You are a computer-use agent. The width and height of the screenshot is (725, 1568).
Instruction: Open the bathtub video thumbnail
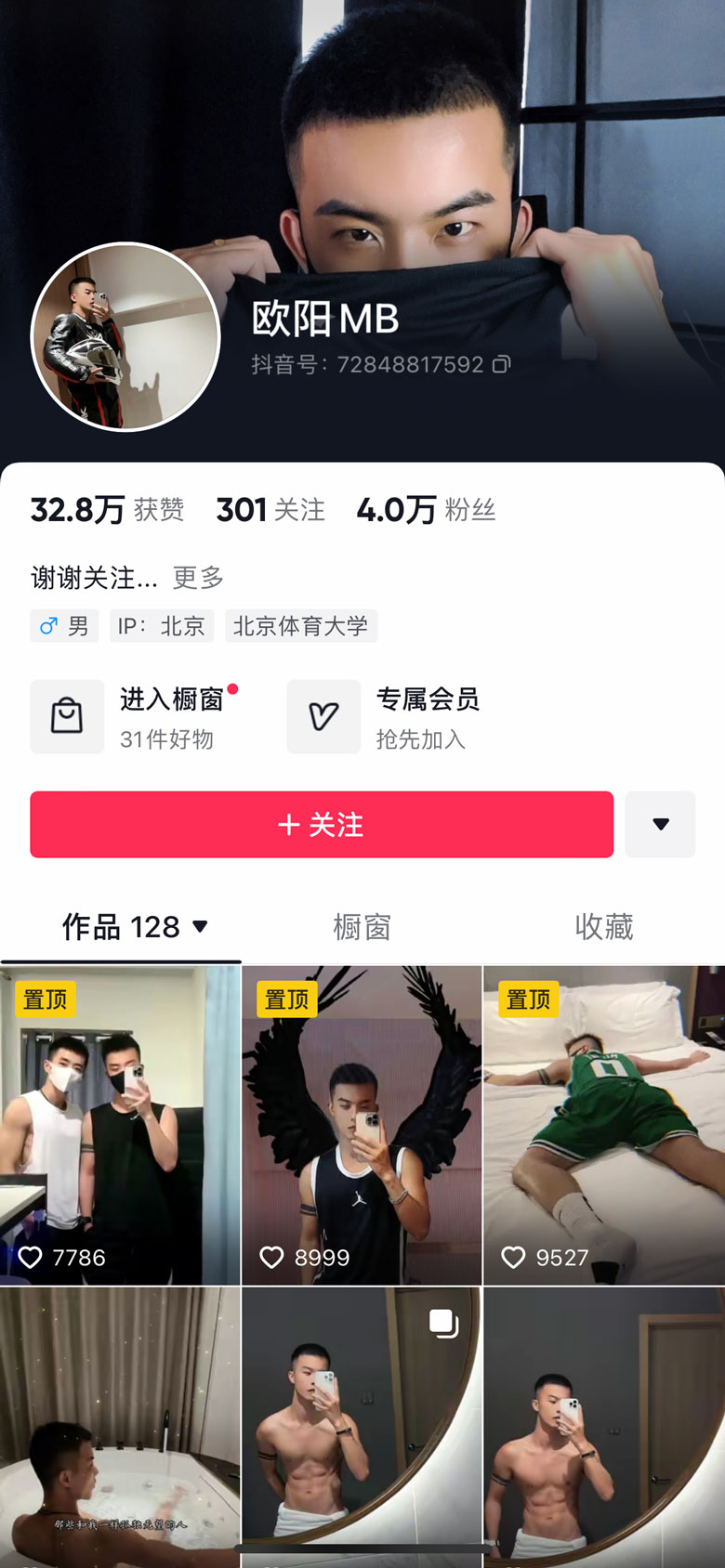coord(120,1426)
